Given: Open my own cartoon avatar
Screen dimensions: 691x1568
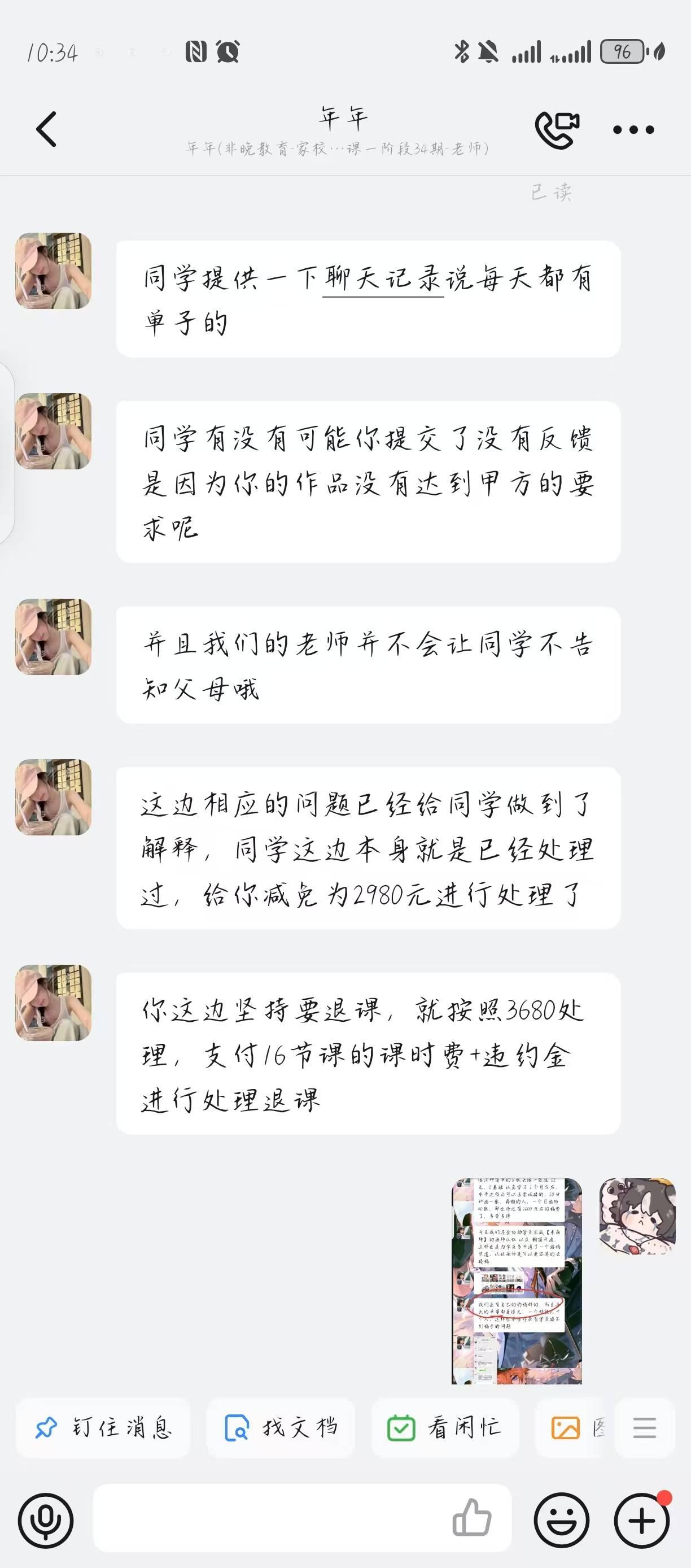Looking at the screenshot, I should coord(637,1216).
